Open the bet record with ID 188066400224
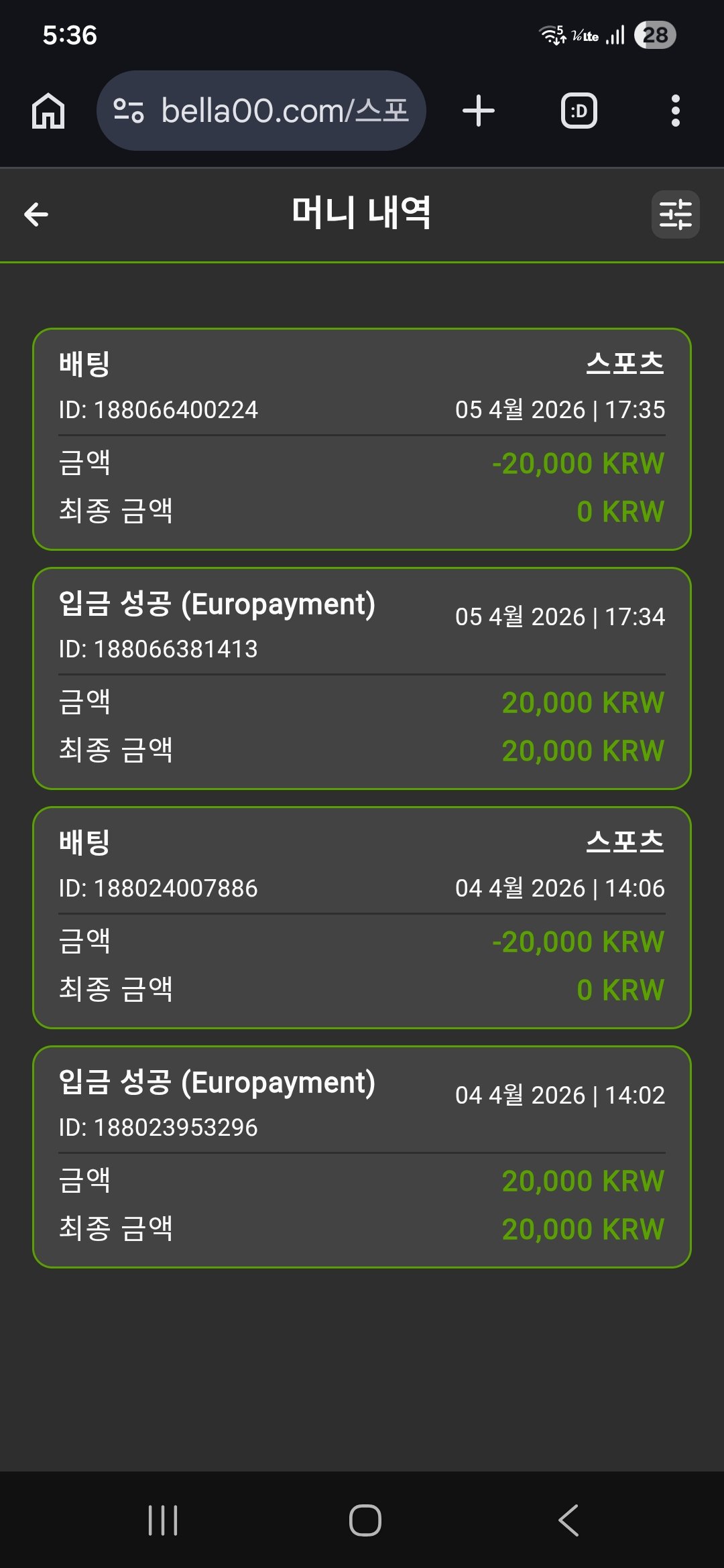Viewport: 724px width, 1568px height. (362, 439)
